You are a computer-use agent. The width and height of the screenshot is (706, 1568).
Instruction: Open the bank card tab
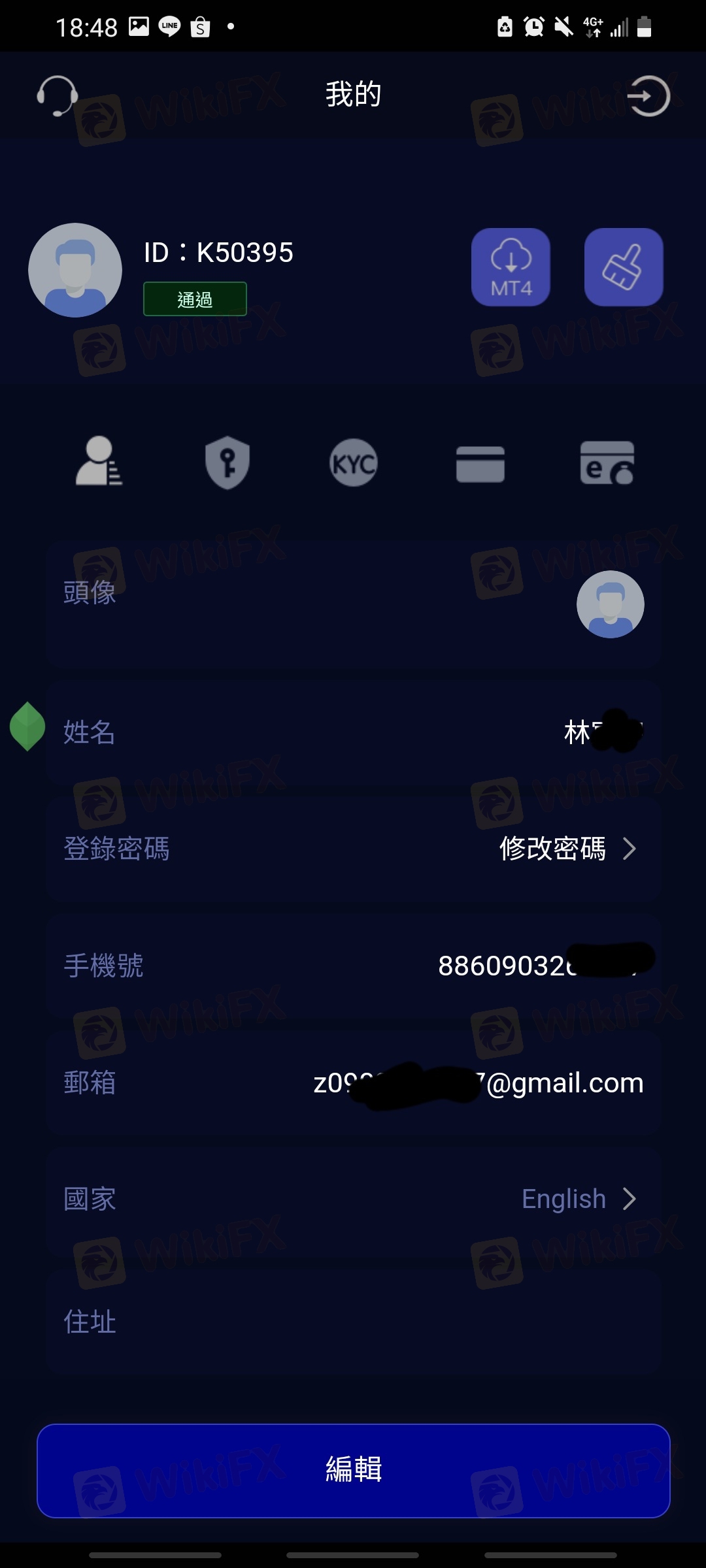[x=480, y=464]
